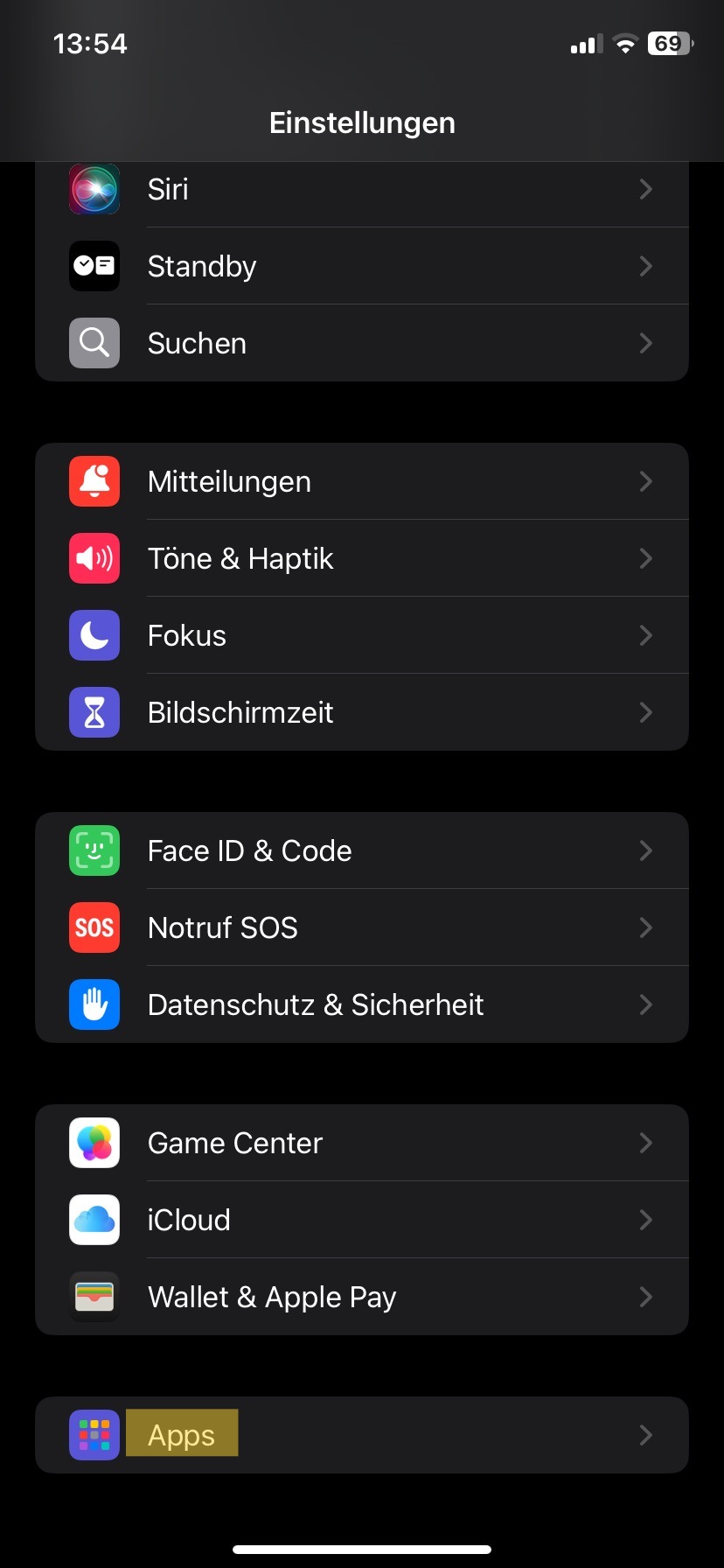This screenshot has height=1568, width=724.
Task: Open Datenschutz & Sicherheit
Action: (361, 1004)
